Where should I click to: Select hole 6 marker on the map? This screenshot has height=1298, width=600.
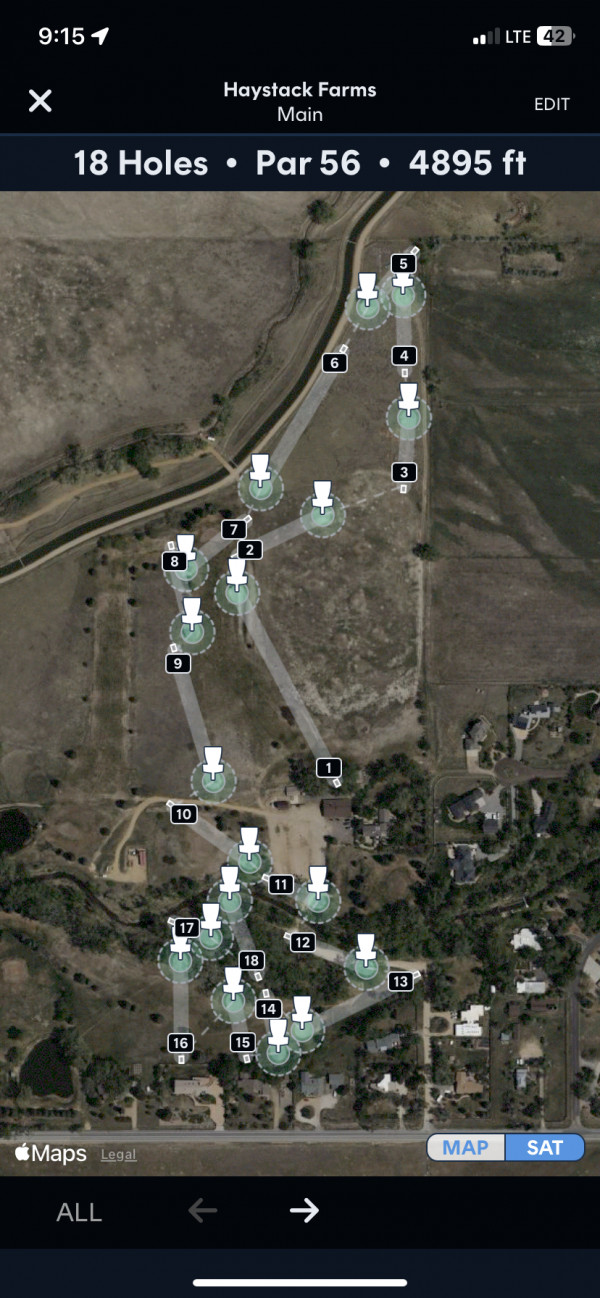[335, 362]
